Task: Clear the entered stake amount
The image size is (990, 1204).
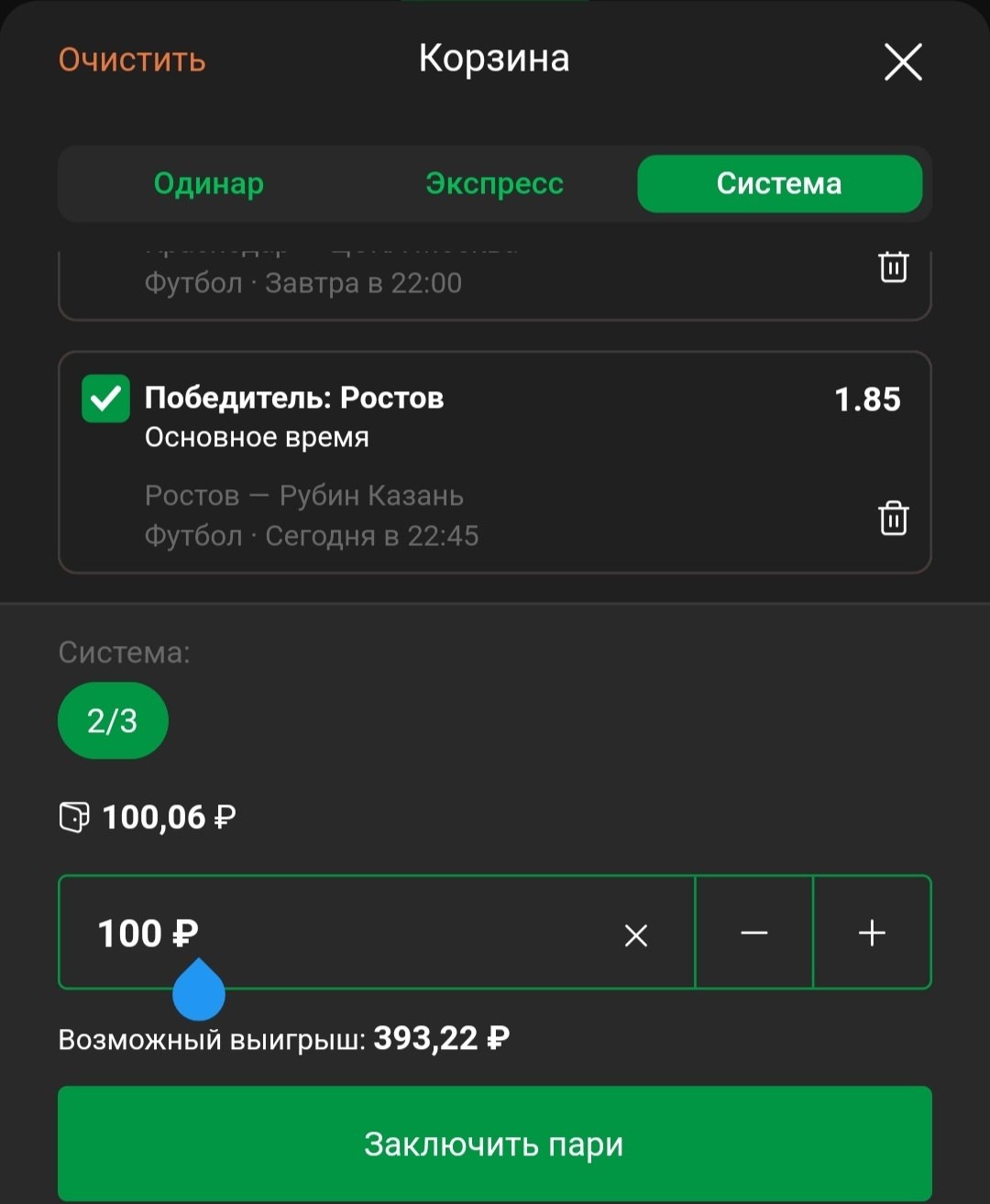Action: pyautogui.click(x=635, y=935)
